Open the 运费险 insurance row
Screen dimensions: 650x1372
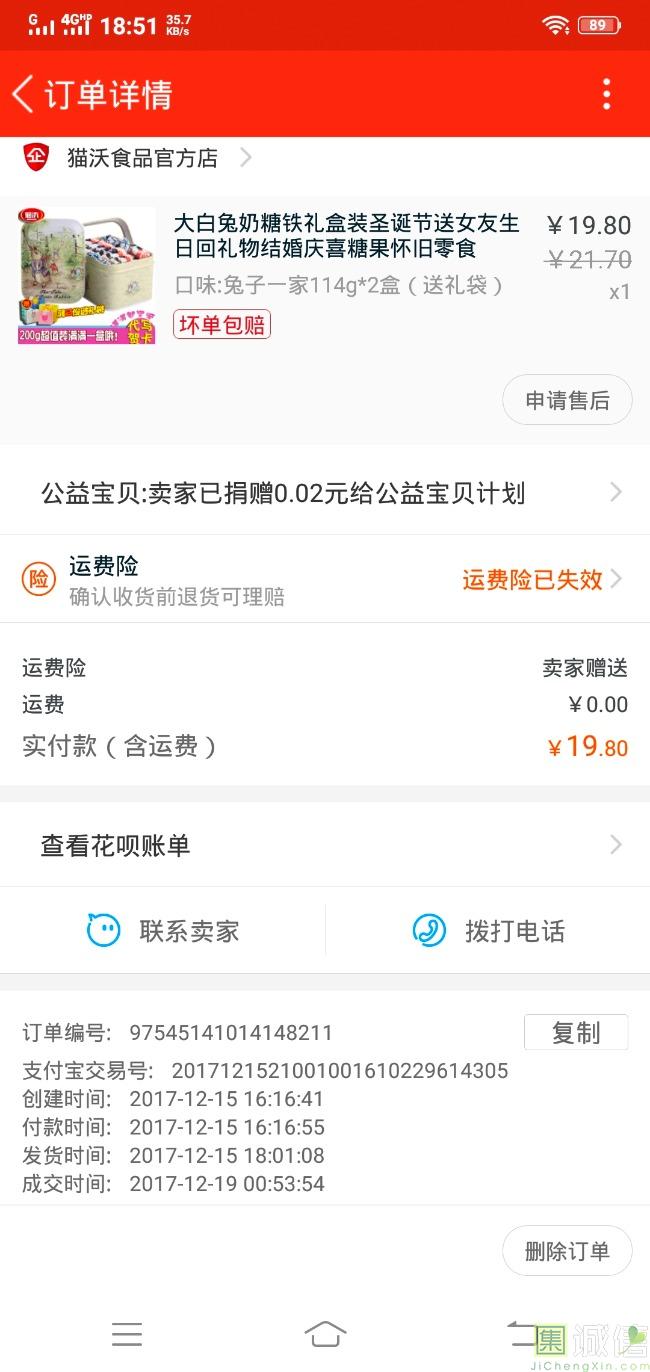325,580
